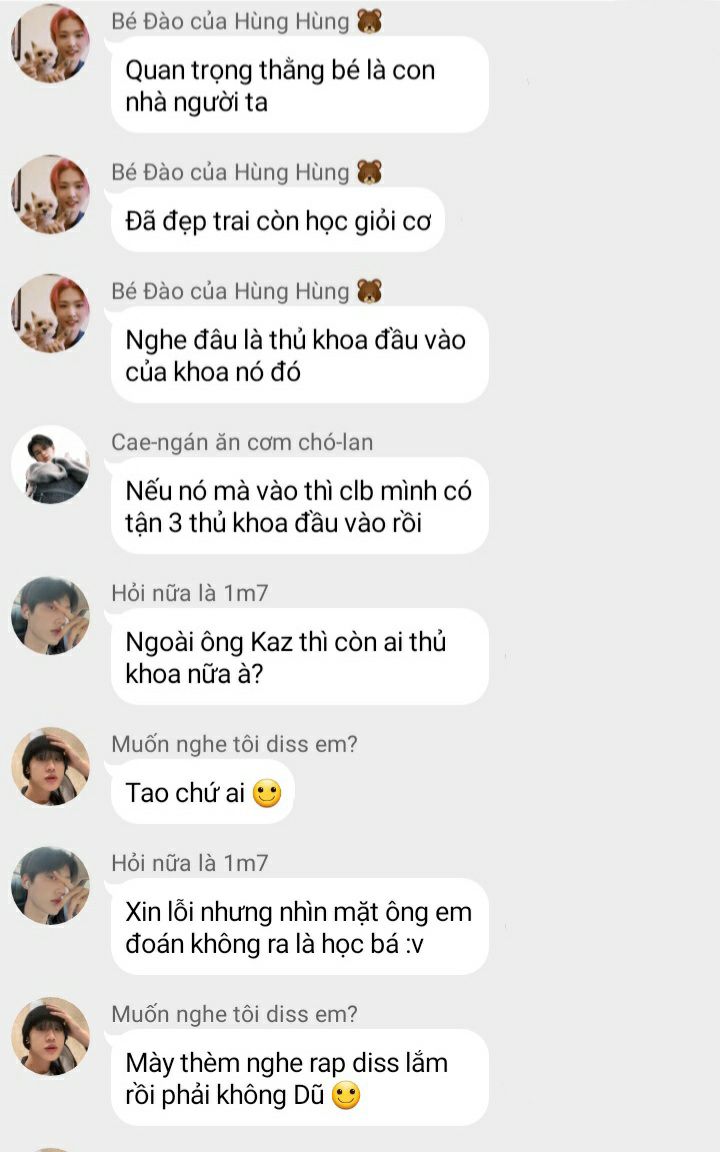Tap avatar next to "Tao chứ ai" message
The height and width of the screenshot is (1152, 720).
[50, 766]
